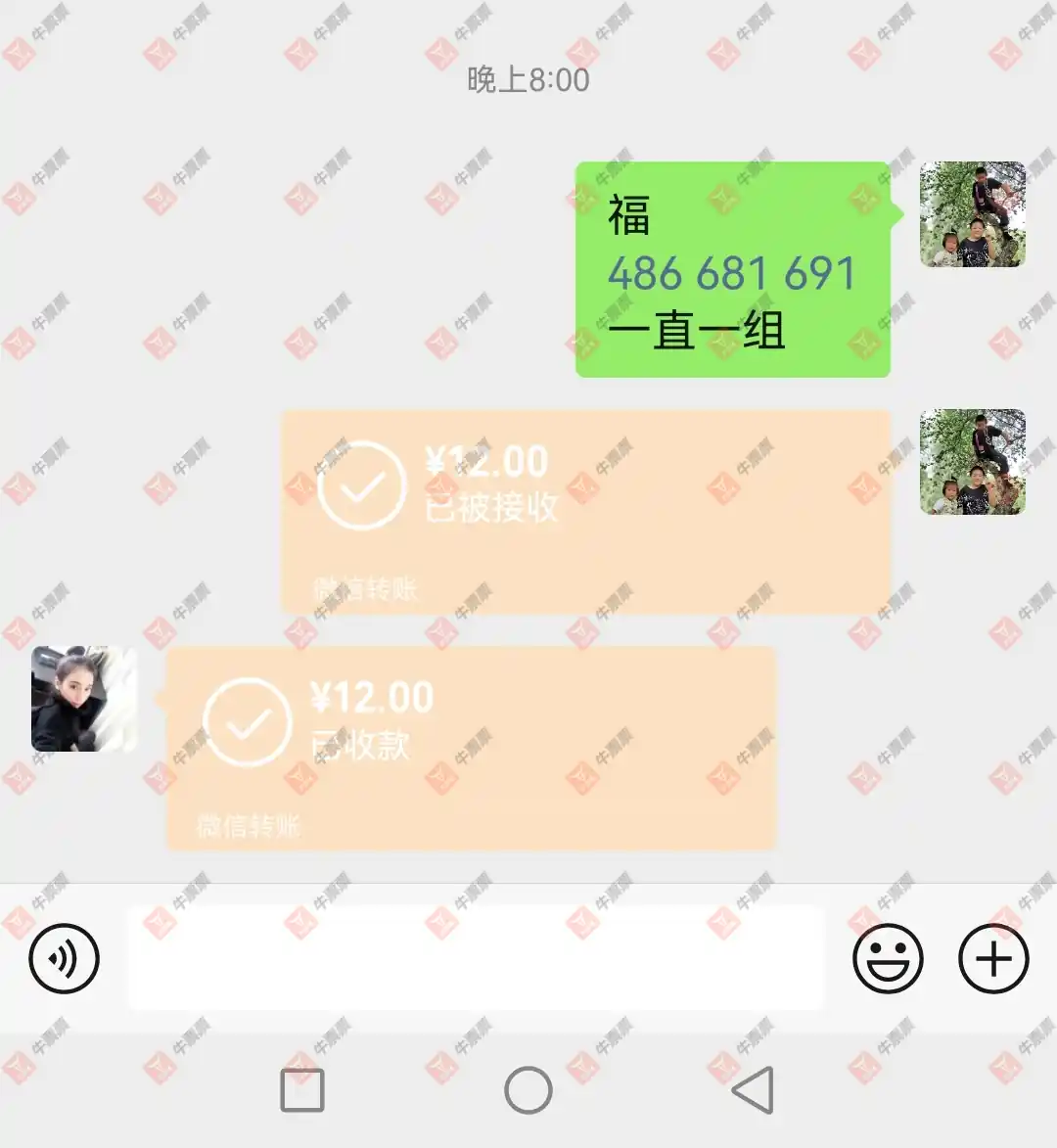Open the plus attachments menu

[x=993, y=958]
